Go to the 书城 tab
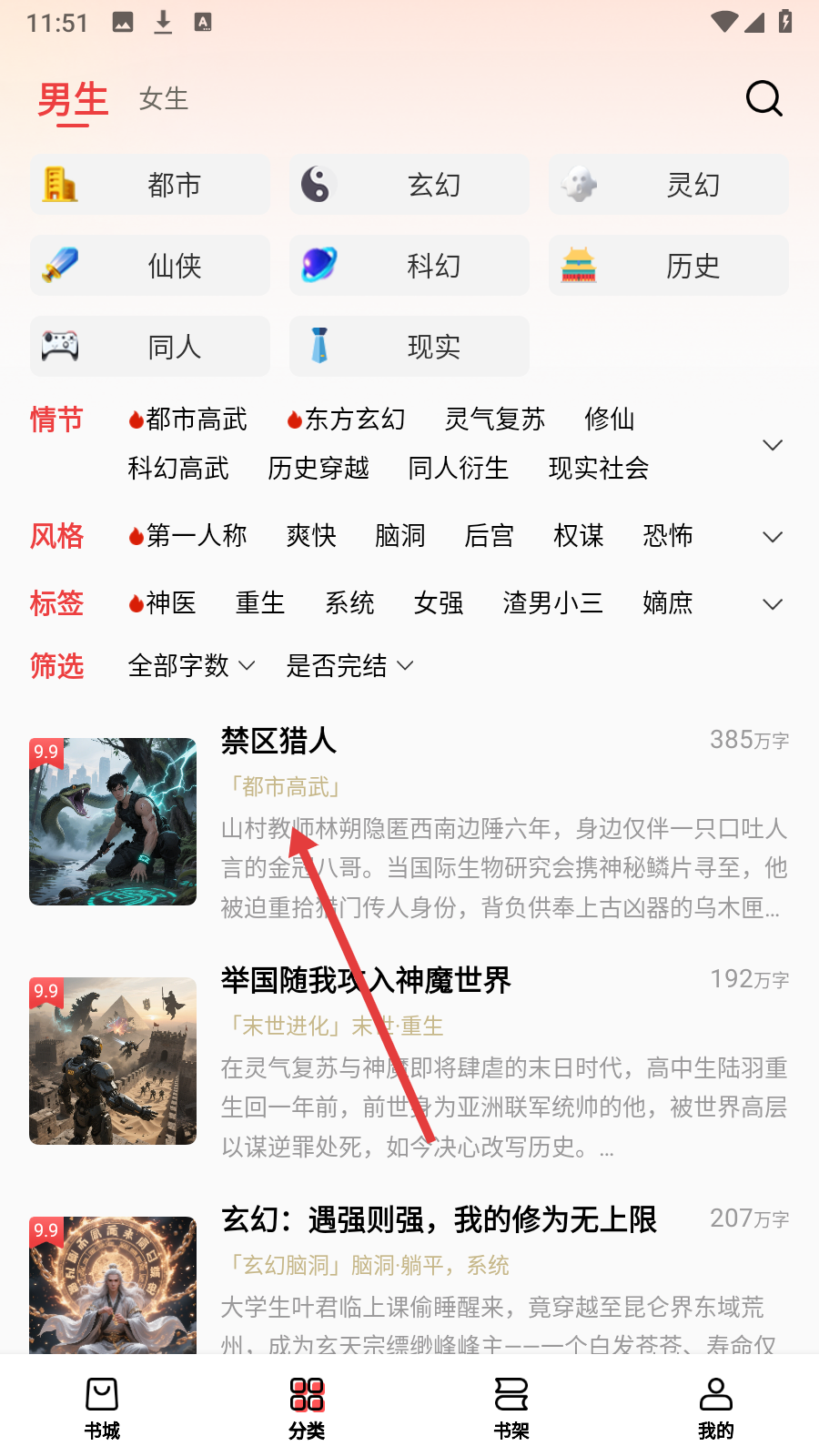Image resolution: width=819 pixels, height=1456 pixels. pos(102,1408)
